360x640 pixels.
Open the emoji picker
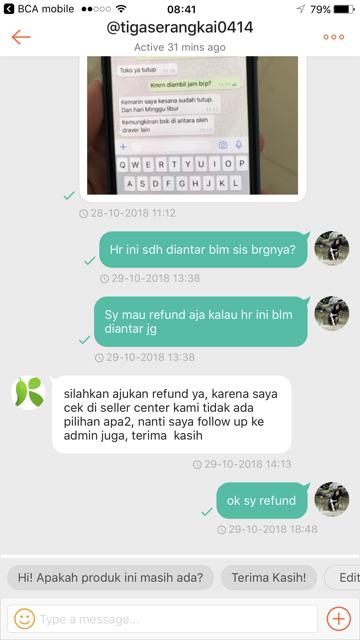(x=24, y=619)
